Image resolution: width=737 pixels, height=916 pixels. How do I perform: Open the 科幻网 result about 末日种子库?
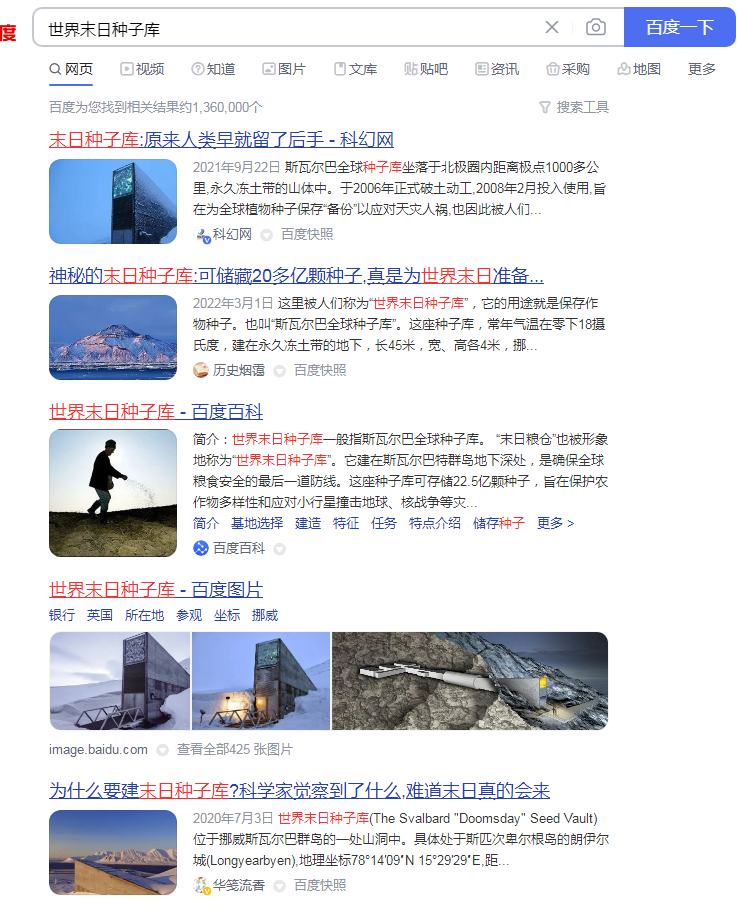tap(221, 140)
